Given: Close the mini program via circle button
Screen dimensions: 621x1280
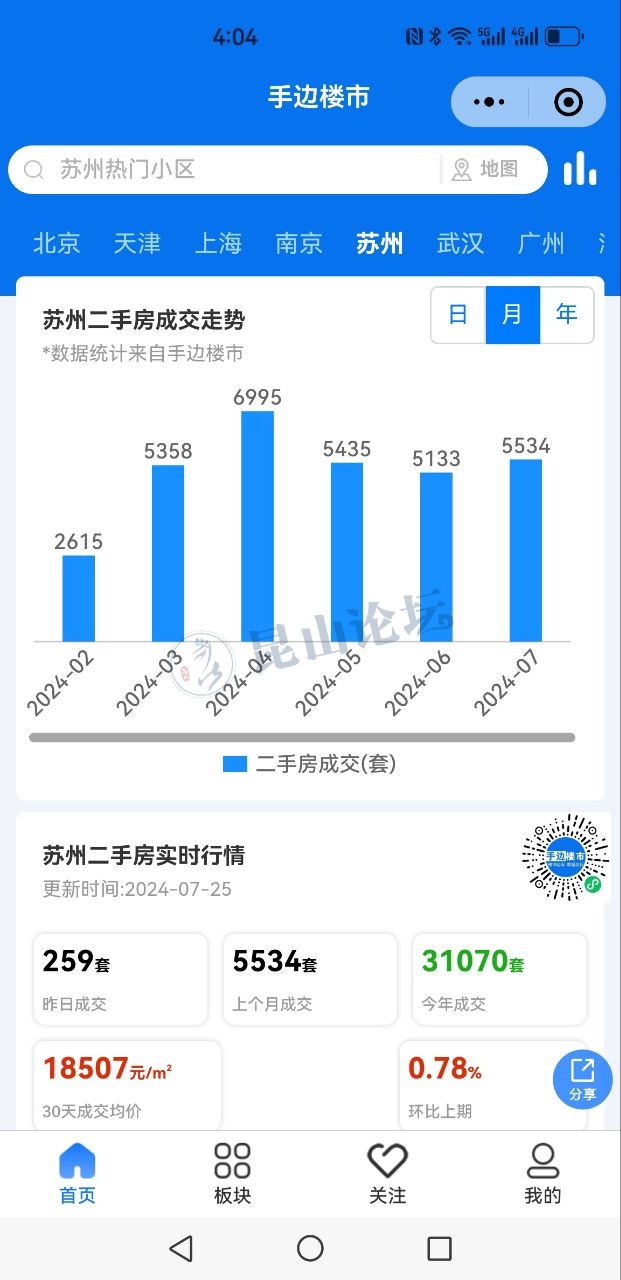Looking at the screenshot, I should point(568,102).
